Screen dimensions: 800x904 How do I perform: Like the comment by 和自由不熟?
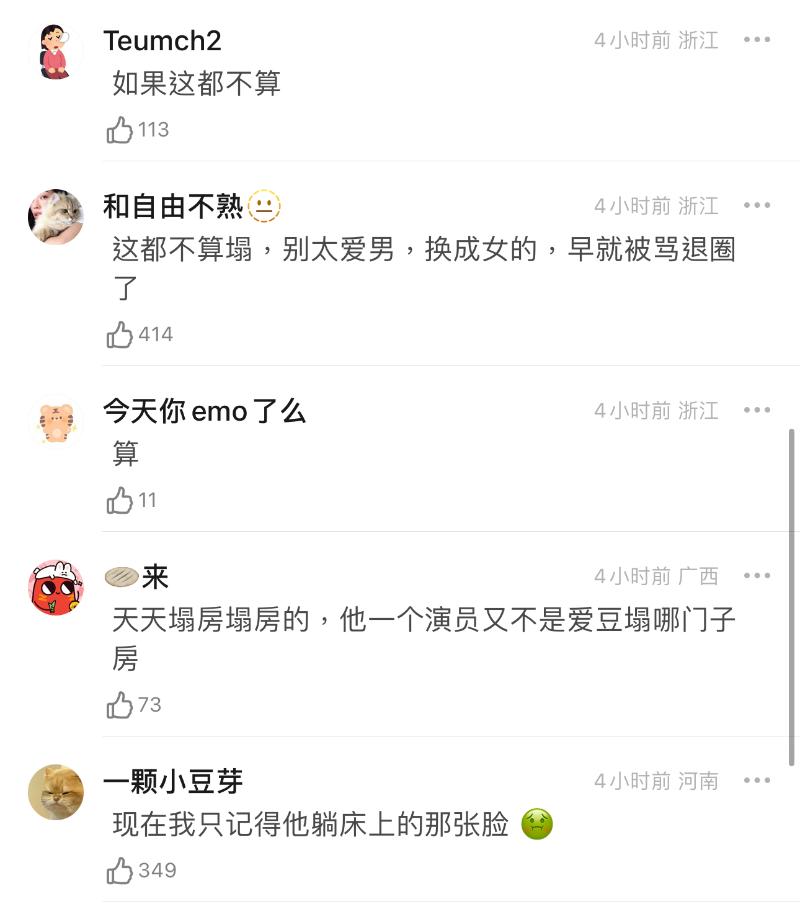point(120,335)
